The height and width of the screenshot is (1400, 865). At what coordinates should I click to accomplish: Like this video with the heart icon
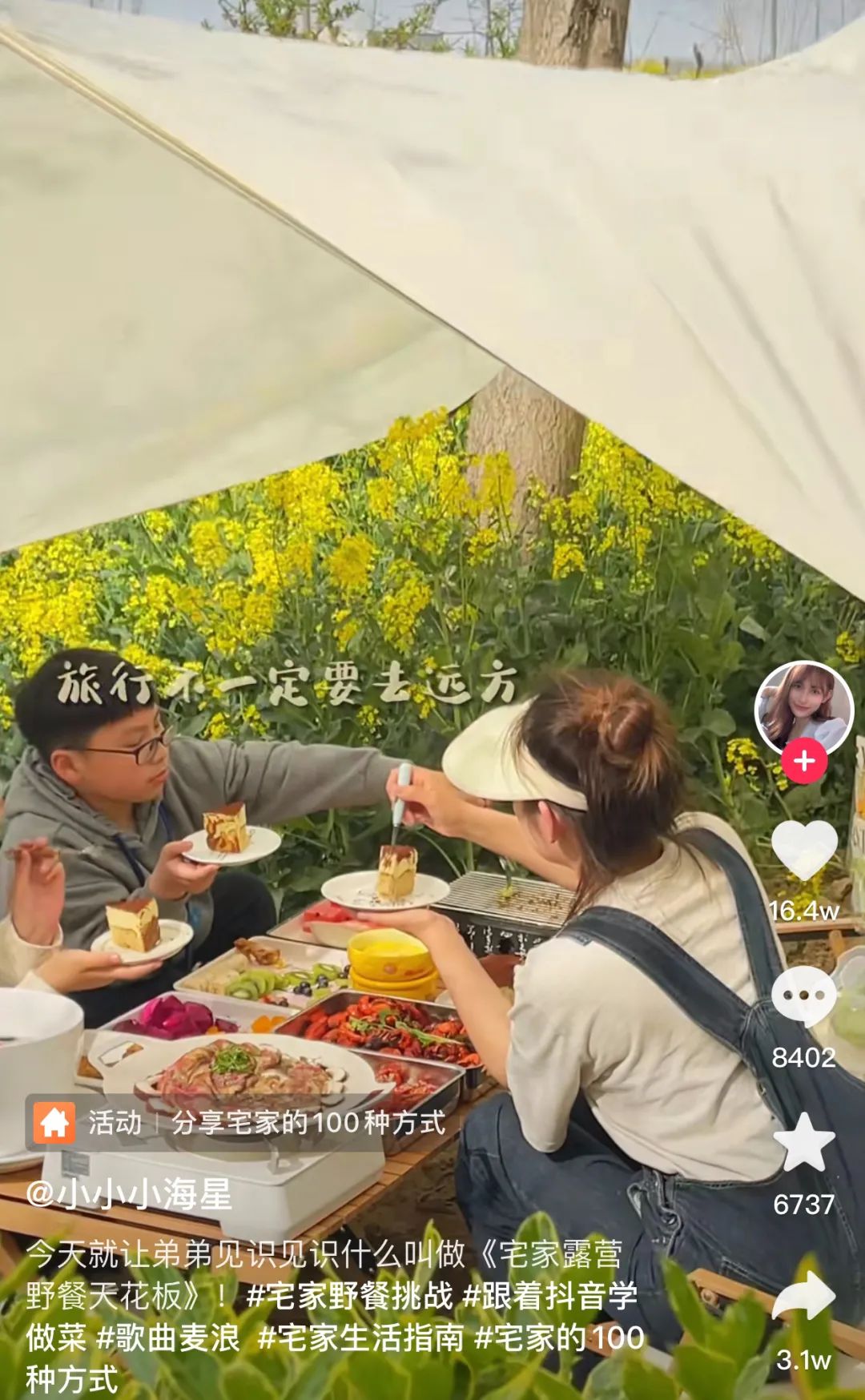point(804,851)
